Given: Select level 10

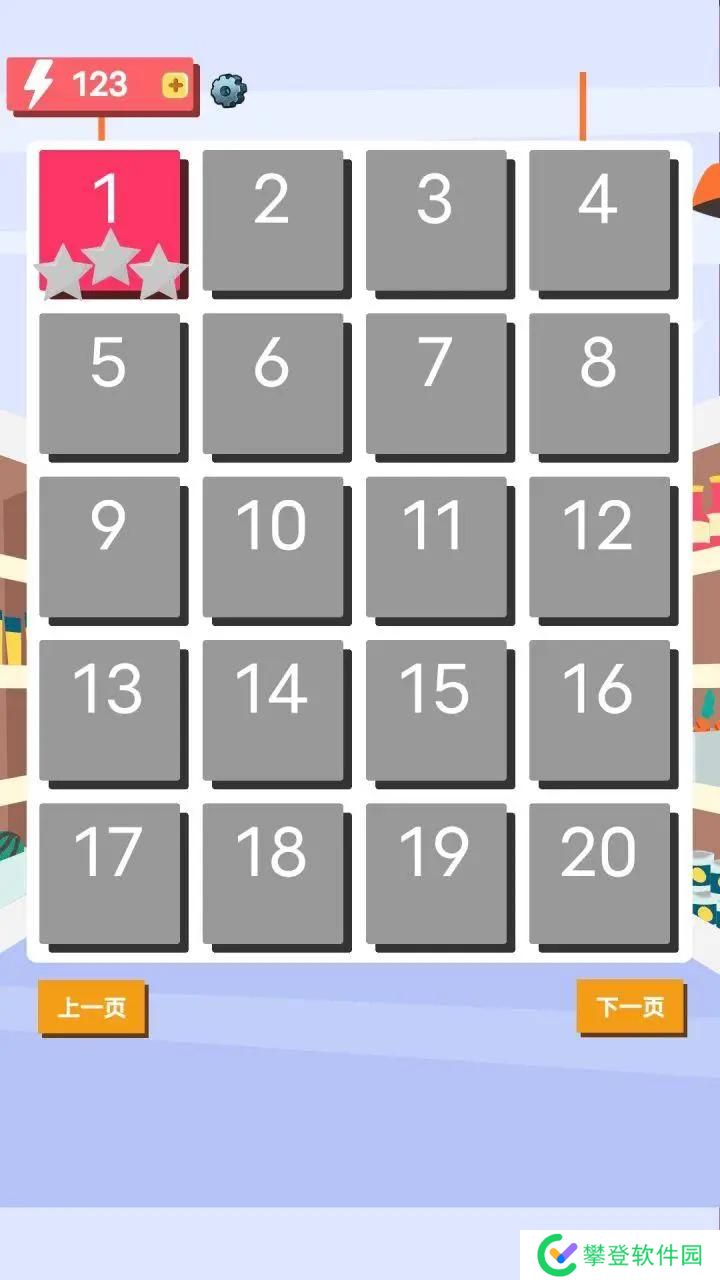Looking at the screenshot, I should 272,547.
